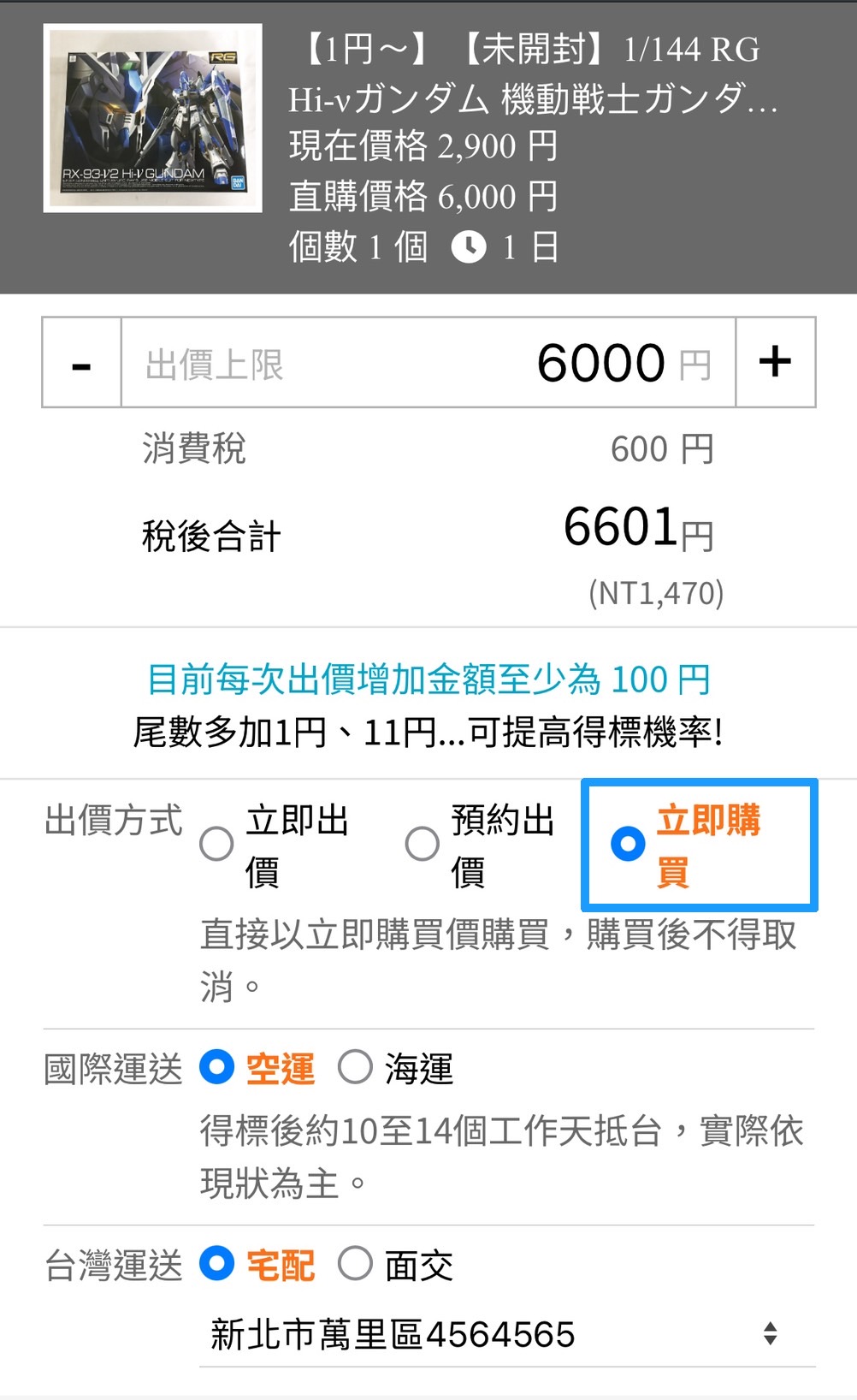
Task: Edit the 出價上限 amount field
Action: click(428, 363)
